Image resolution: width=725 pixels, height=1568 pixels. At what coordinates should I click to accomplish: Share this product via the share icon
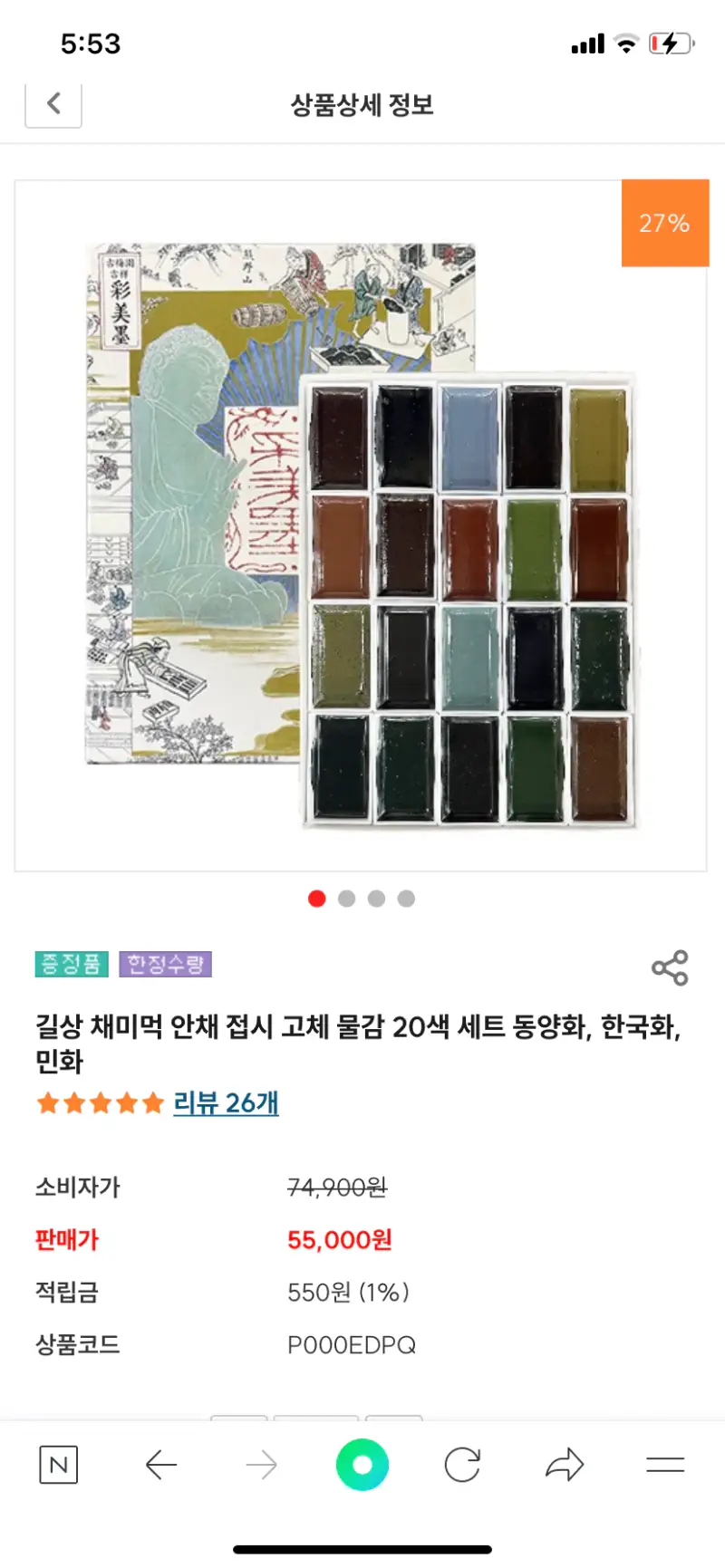tap(670, 967)
